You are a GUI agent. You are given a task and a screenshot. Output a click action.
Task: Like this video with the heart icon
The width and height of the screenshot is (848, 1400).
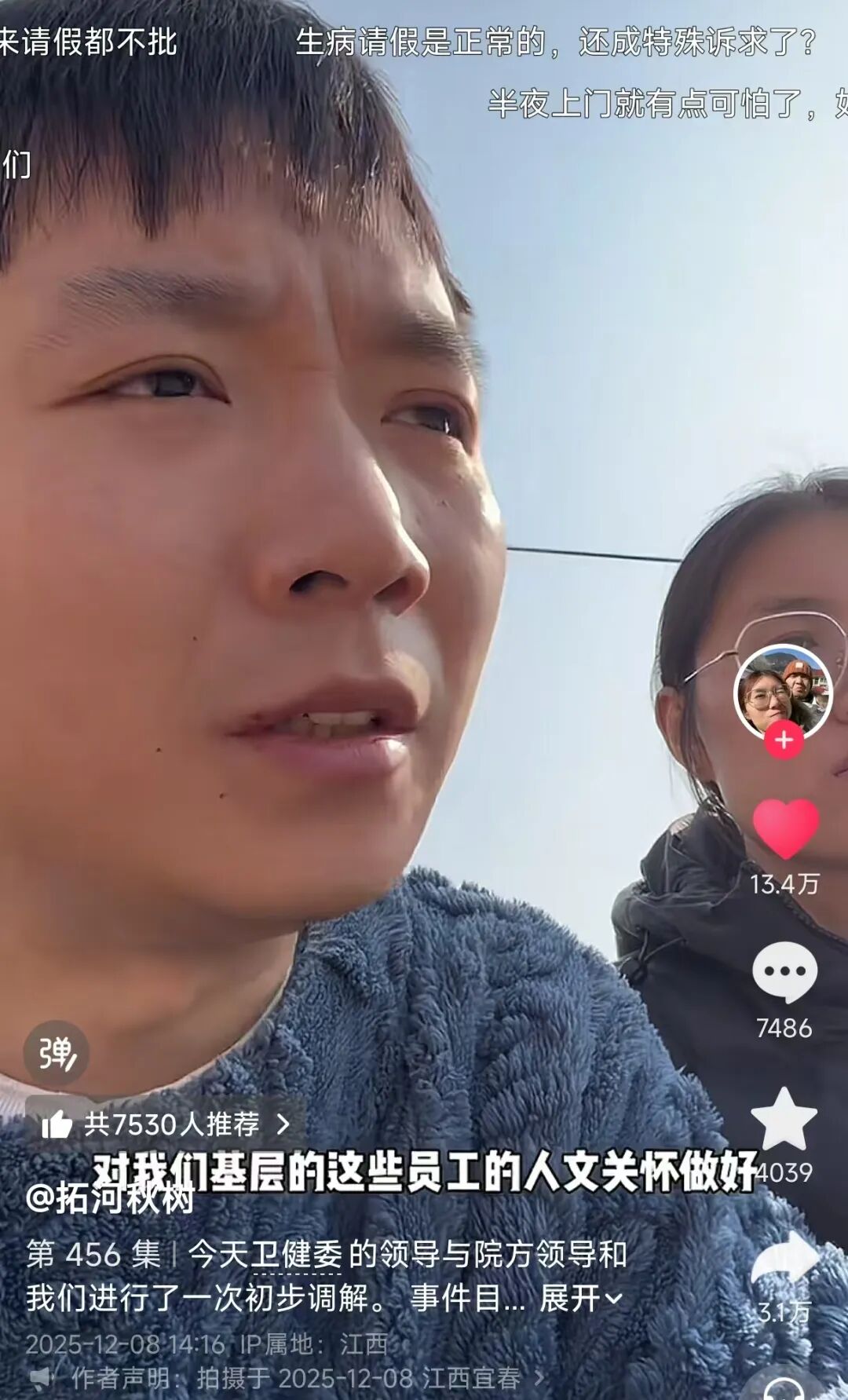pos(785,829)
